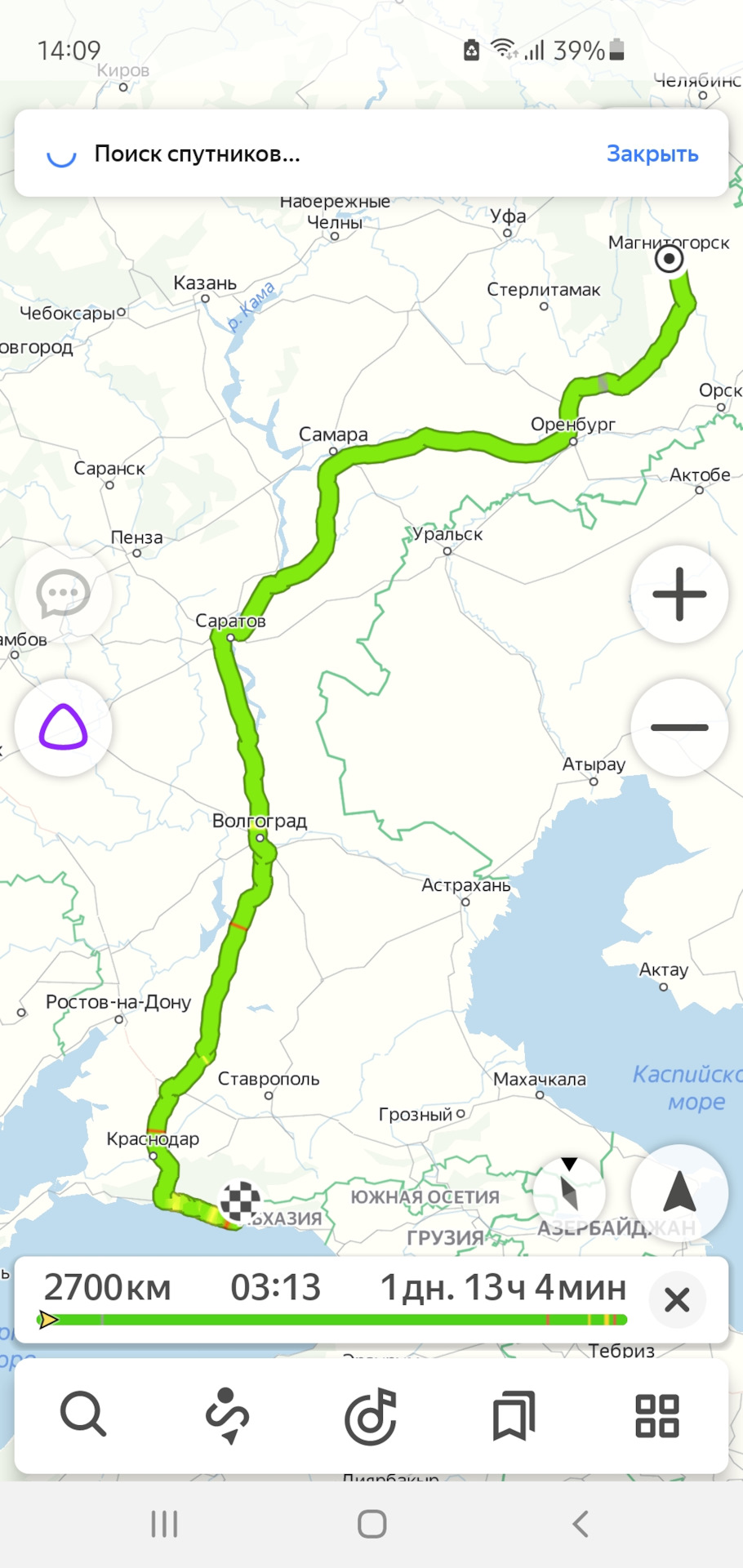Open the road chat speech bubble

(63, 594)
